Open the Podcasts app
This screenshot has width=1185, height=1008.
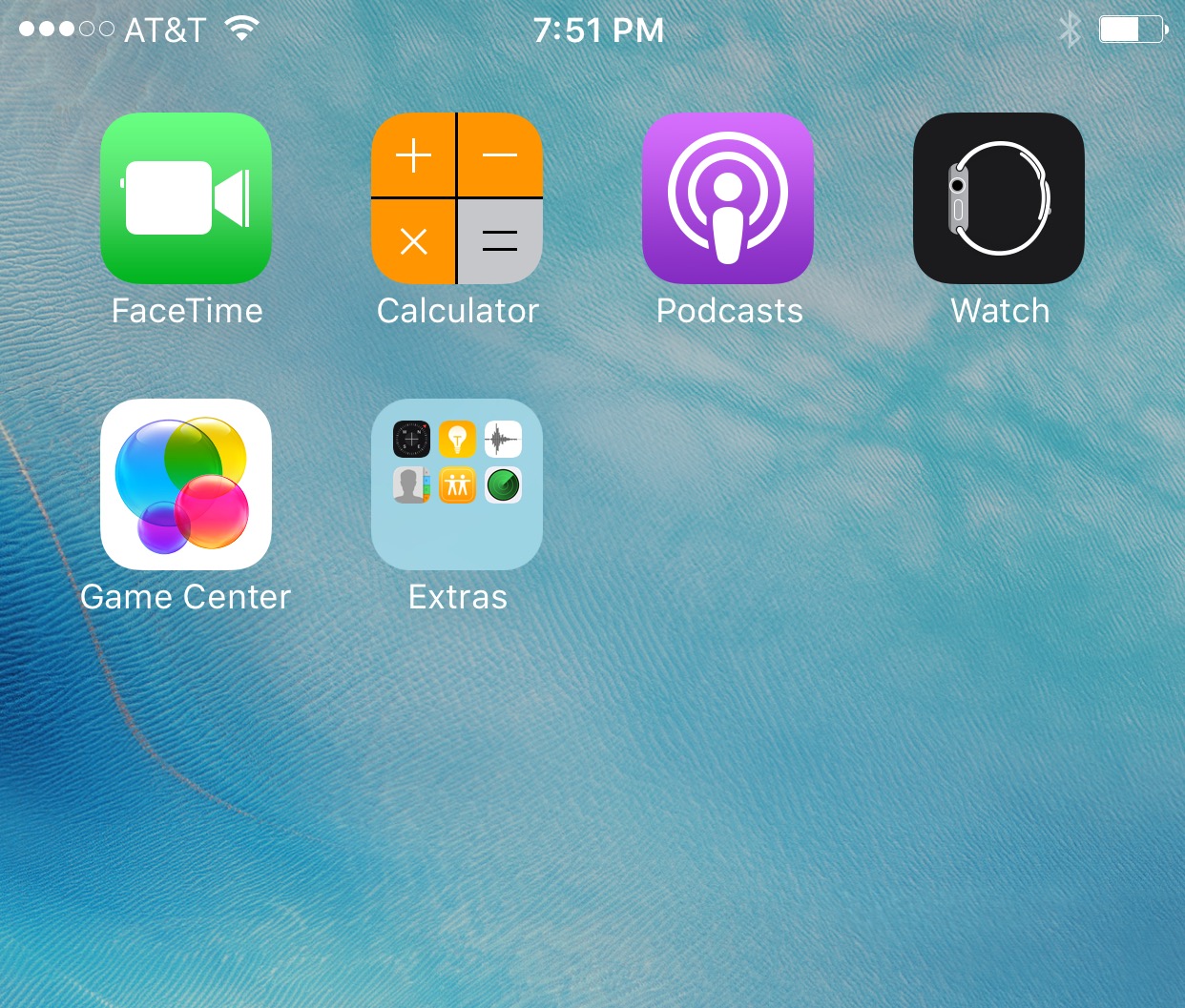point(728,198)
